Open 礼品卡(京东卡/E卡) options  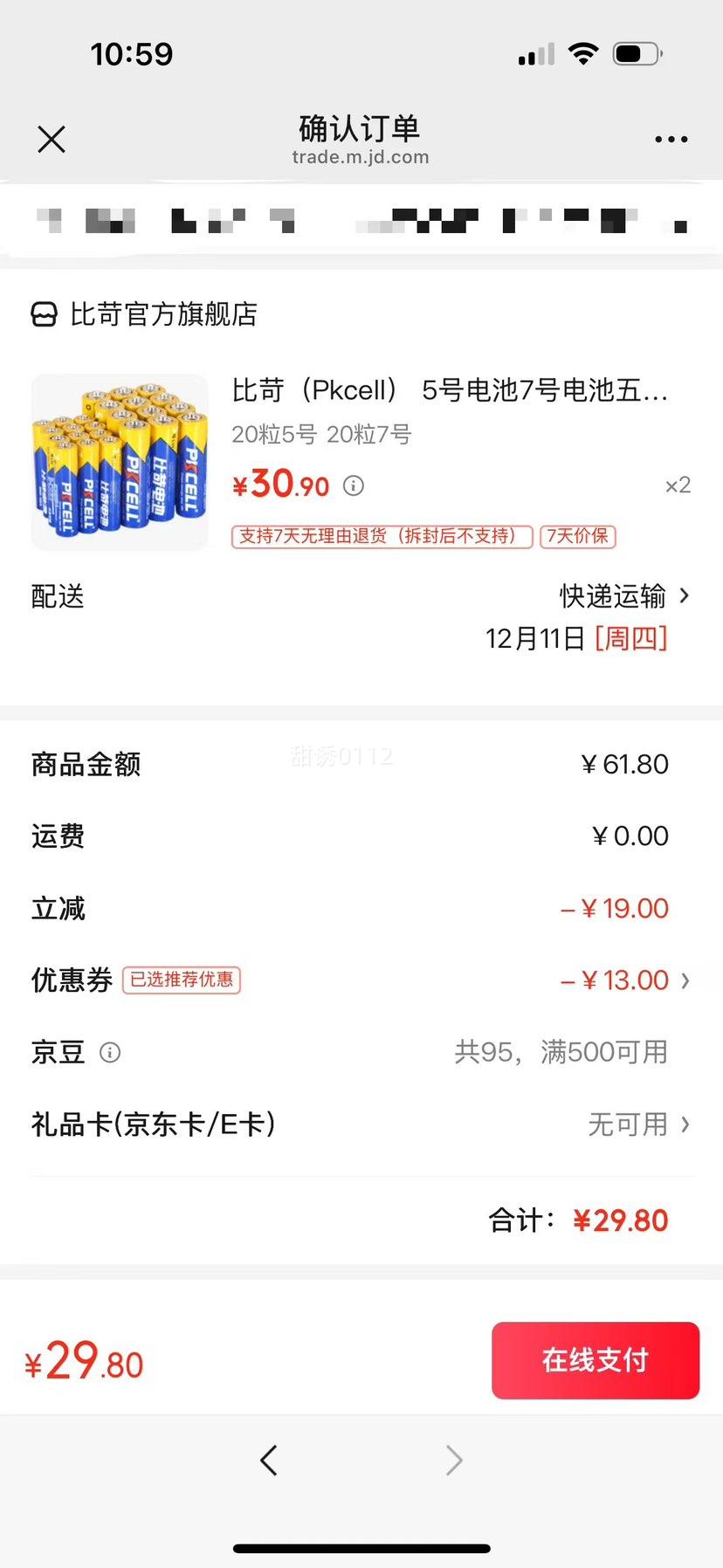pos(637,1124)
